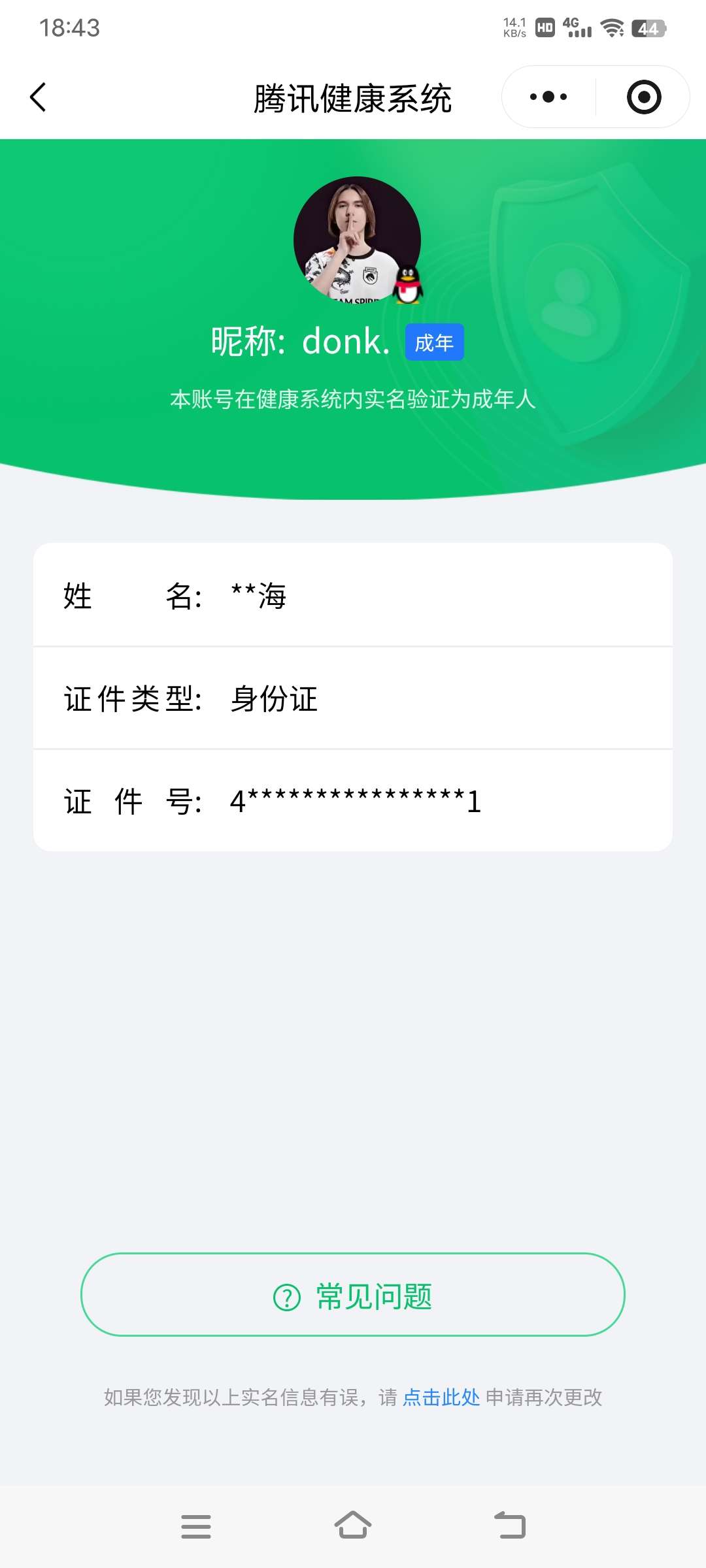Tap the back arrow at top left
This screenshot has width=706, height=1568.
[x=37, y=96]
